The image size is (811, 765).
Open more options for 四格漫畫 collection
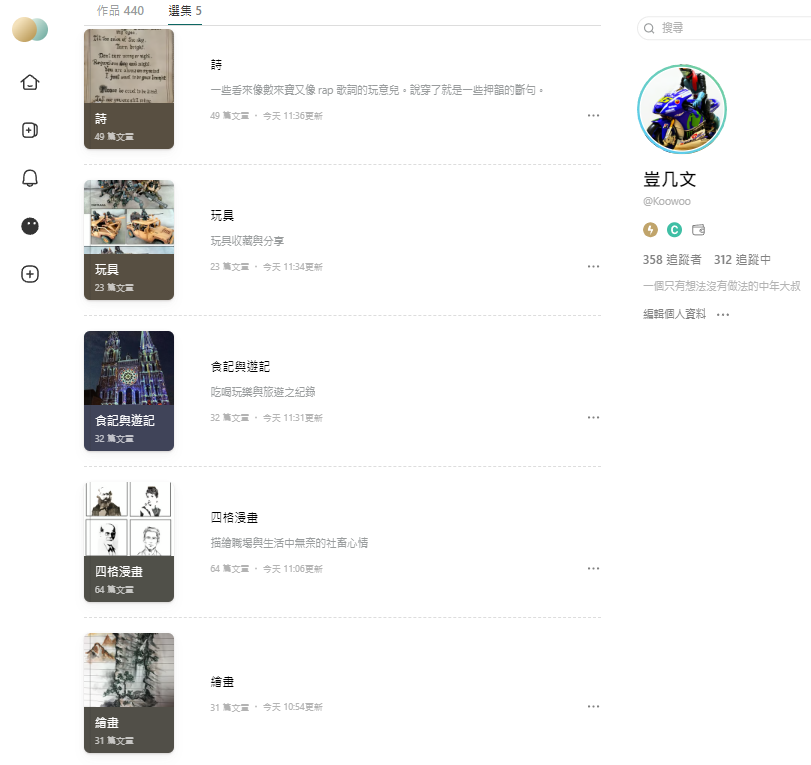click(x=593, y=569)
